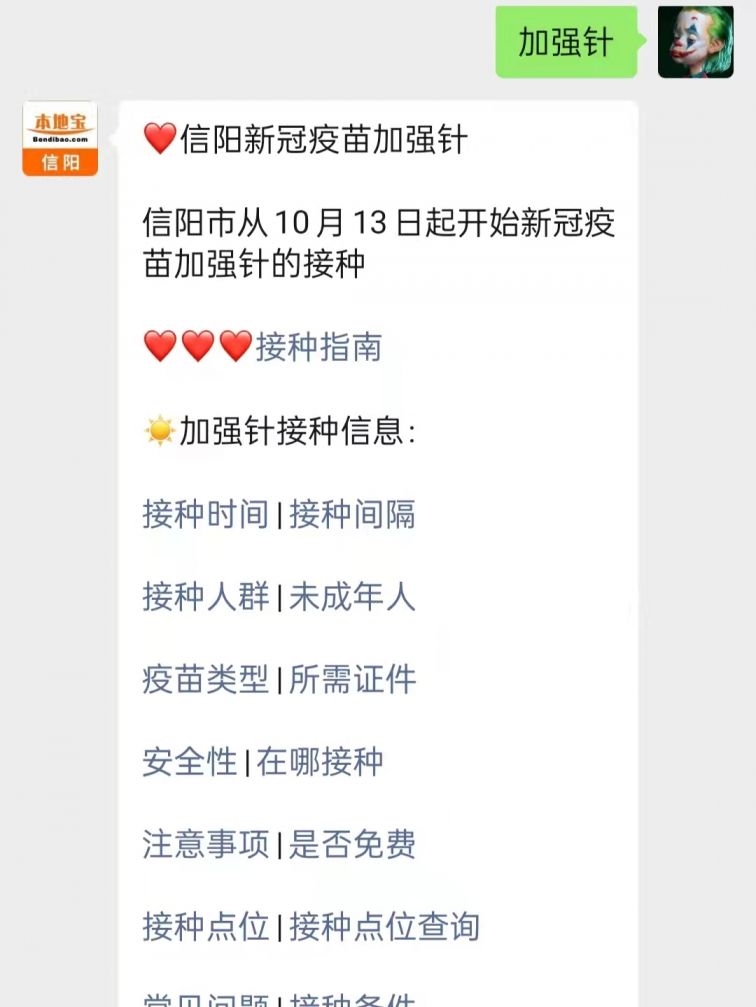
Task: Open the 是否免费 link
Action: coord(352,845)
